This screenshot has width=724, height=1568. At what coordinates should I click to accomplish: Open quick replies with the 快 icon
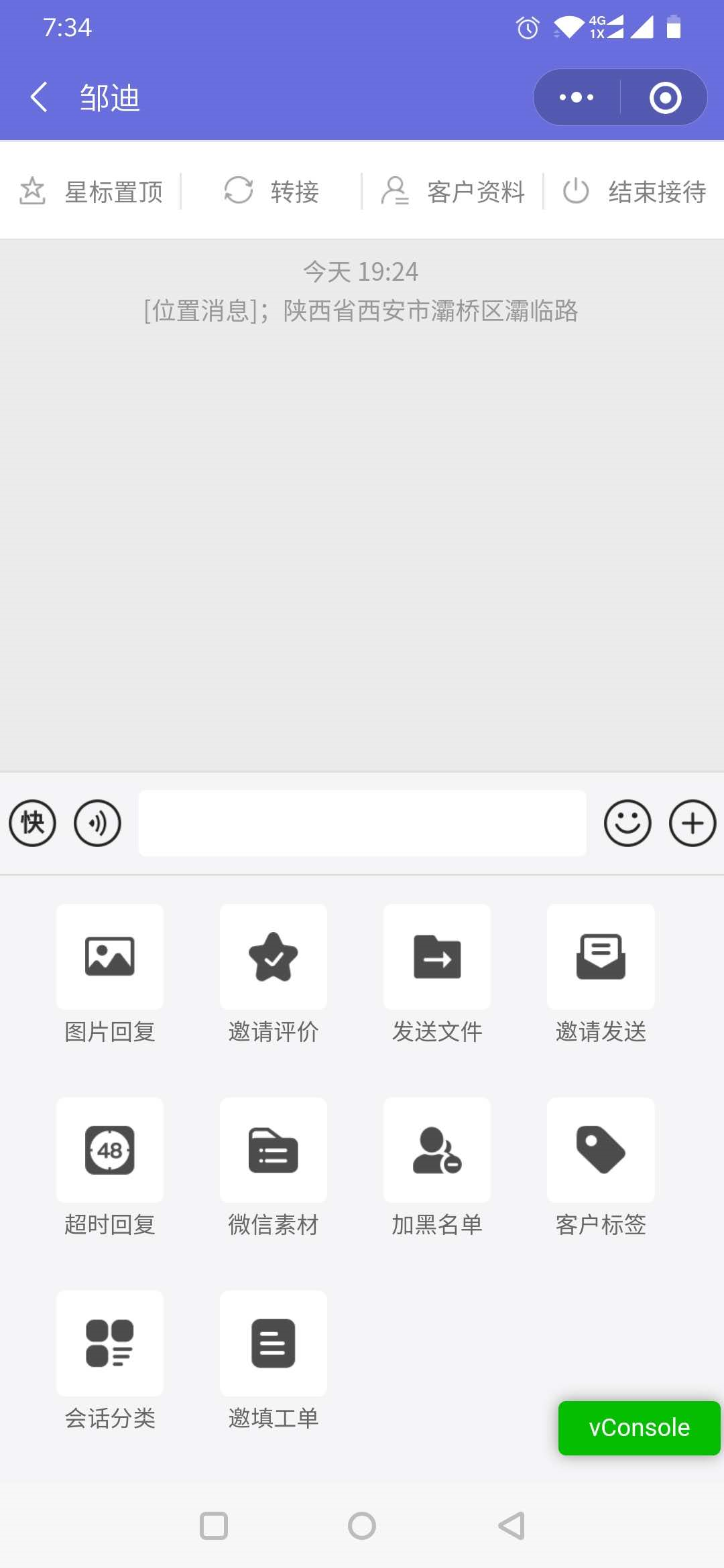click(32, 823)
